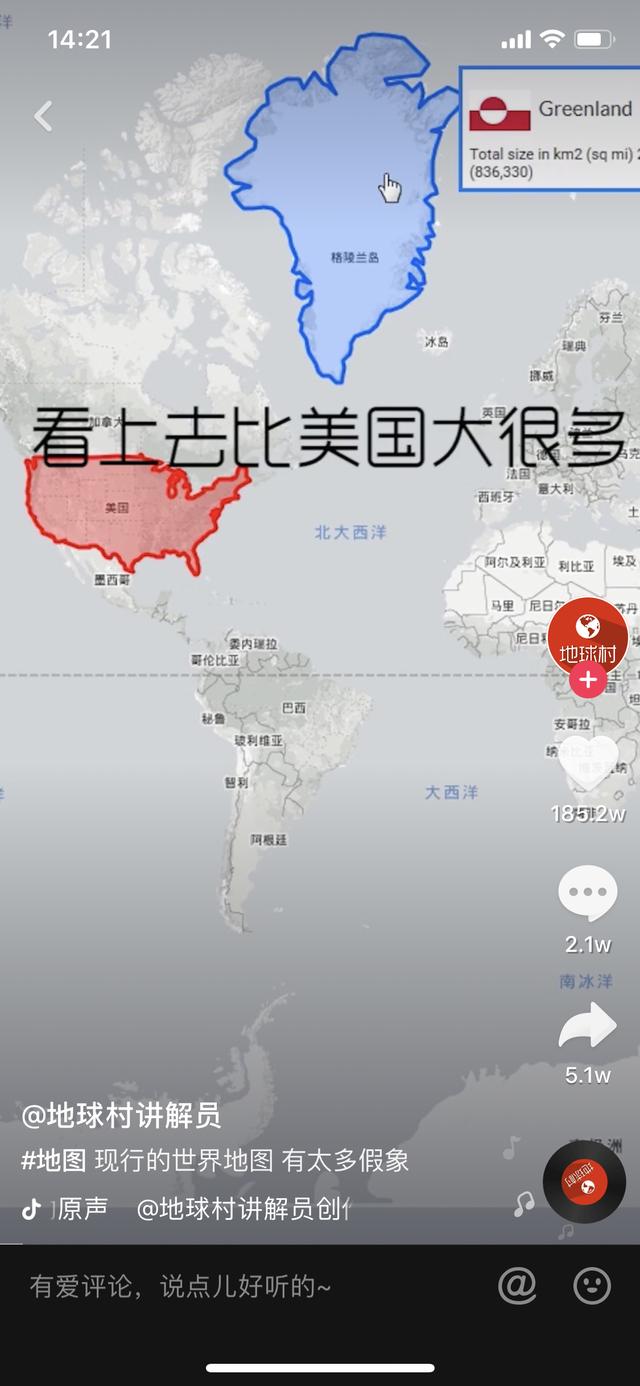Open the emoji picker smiley icon
The image size is (640, 1386).
[x=592, y=1286]
